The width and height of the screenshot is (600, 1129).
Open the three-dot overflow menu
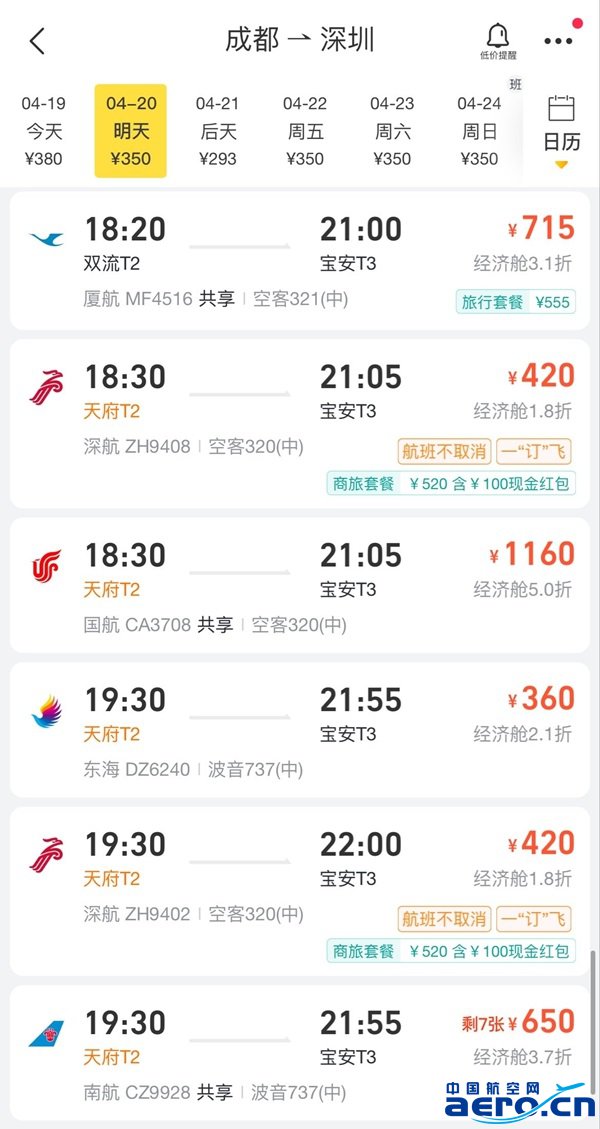(558, 42)
